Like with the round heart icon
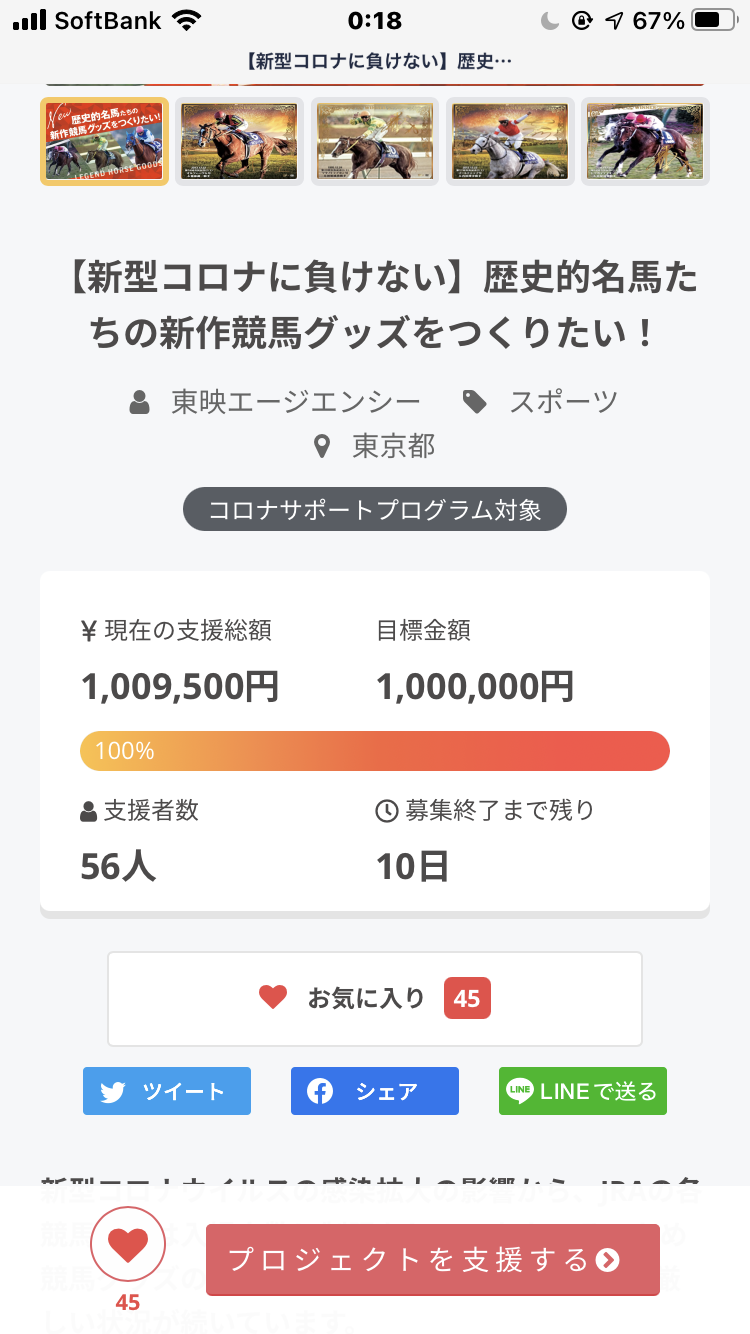Image resolution: width=750 pixels, height=1334 pixels. click(x=128, y=1245)
